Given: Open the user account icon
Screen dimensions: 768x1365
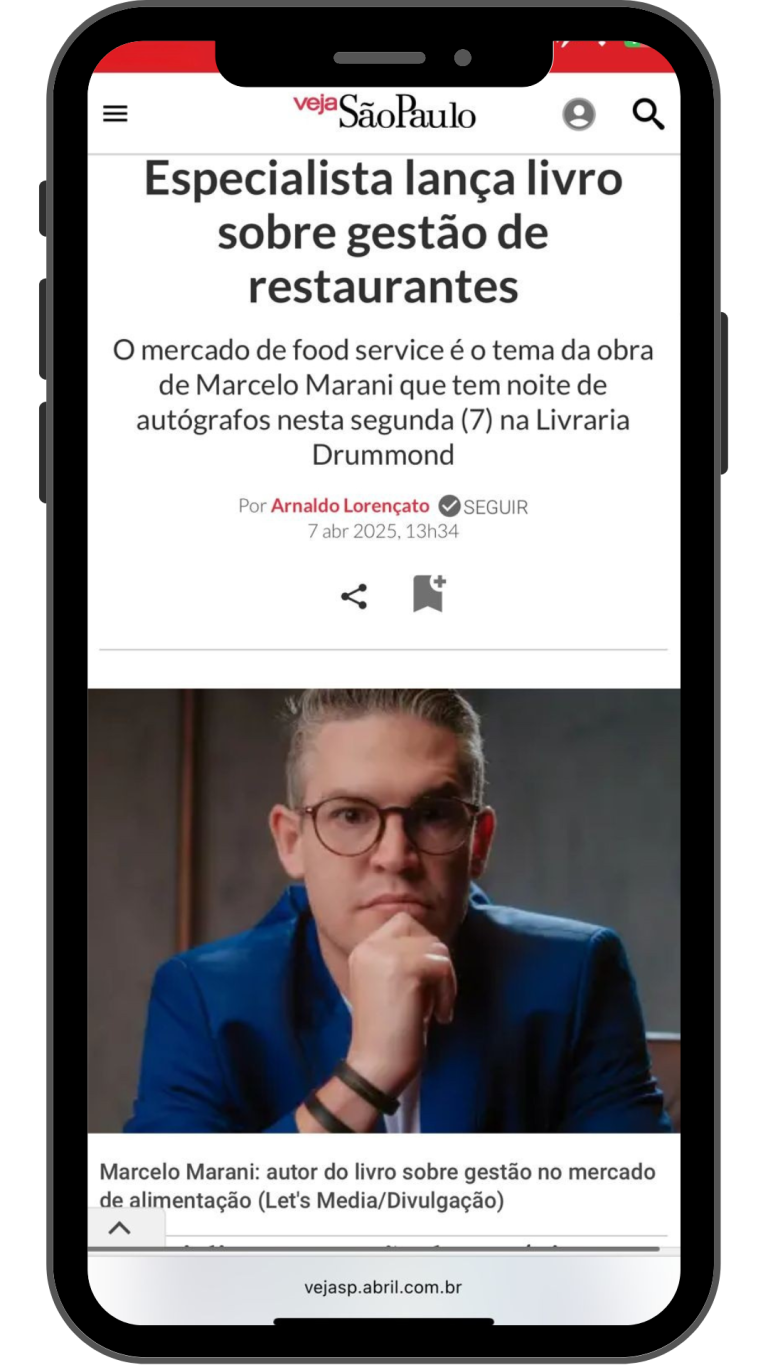Looking at the screenshot, I should pos(578,115).
